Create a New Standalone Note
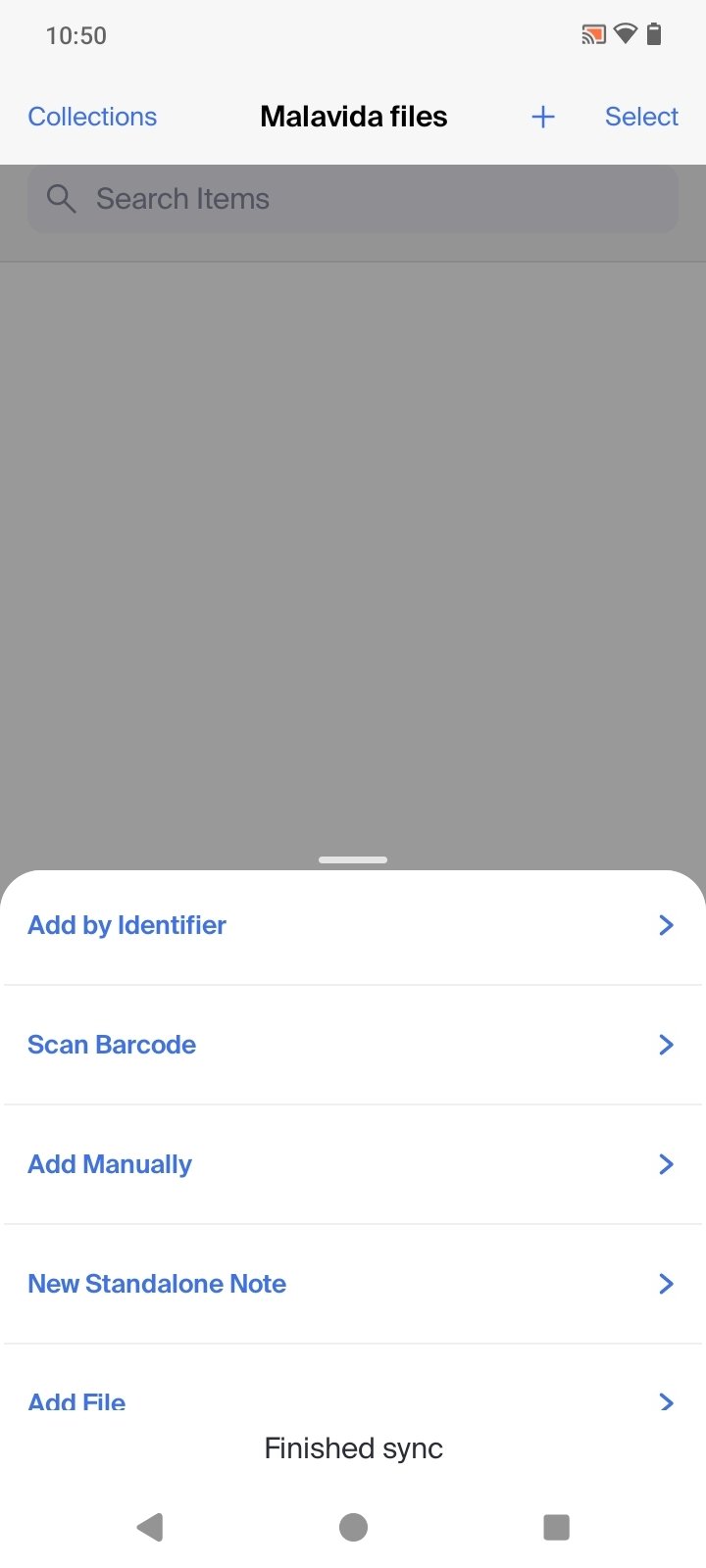 351,1284
